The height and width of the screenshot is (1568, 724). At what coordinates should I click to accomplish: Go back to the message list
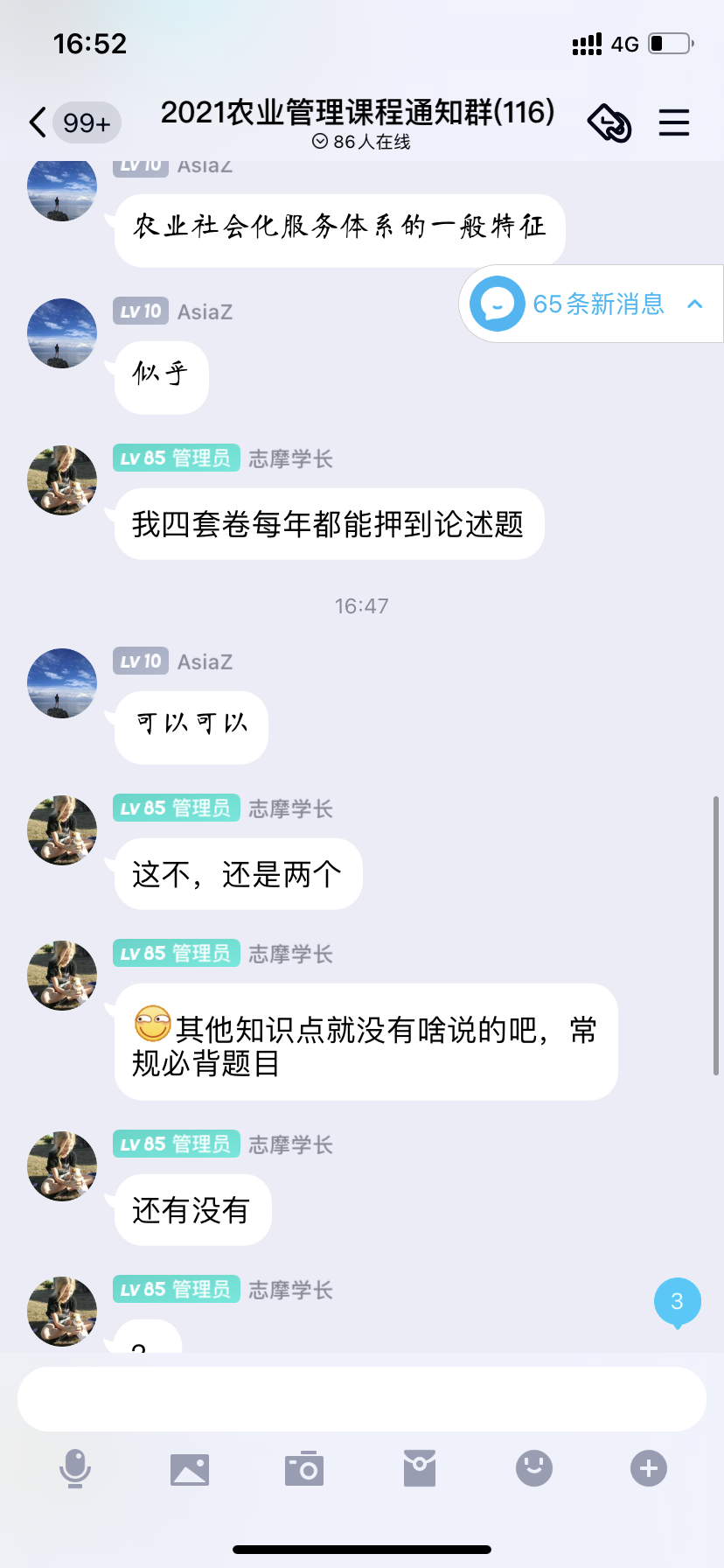click(38, 122)
